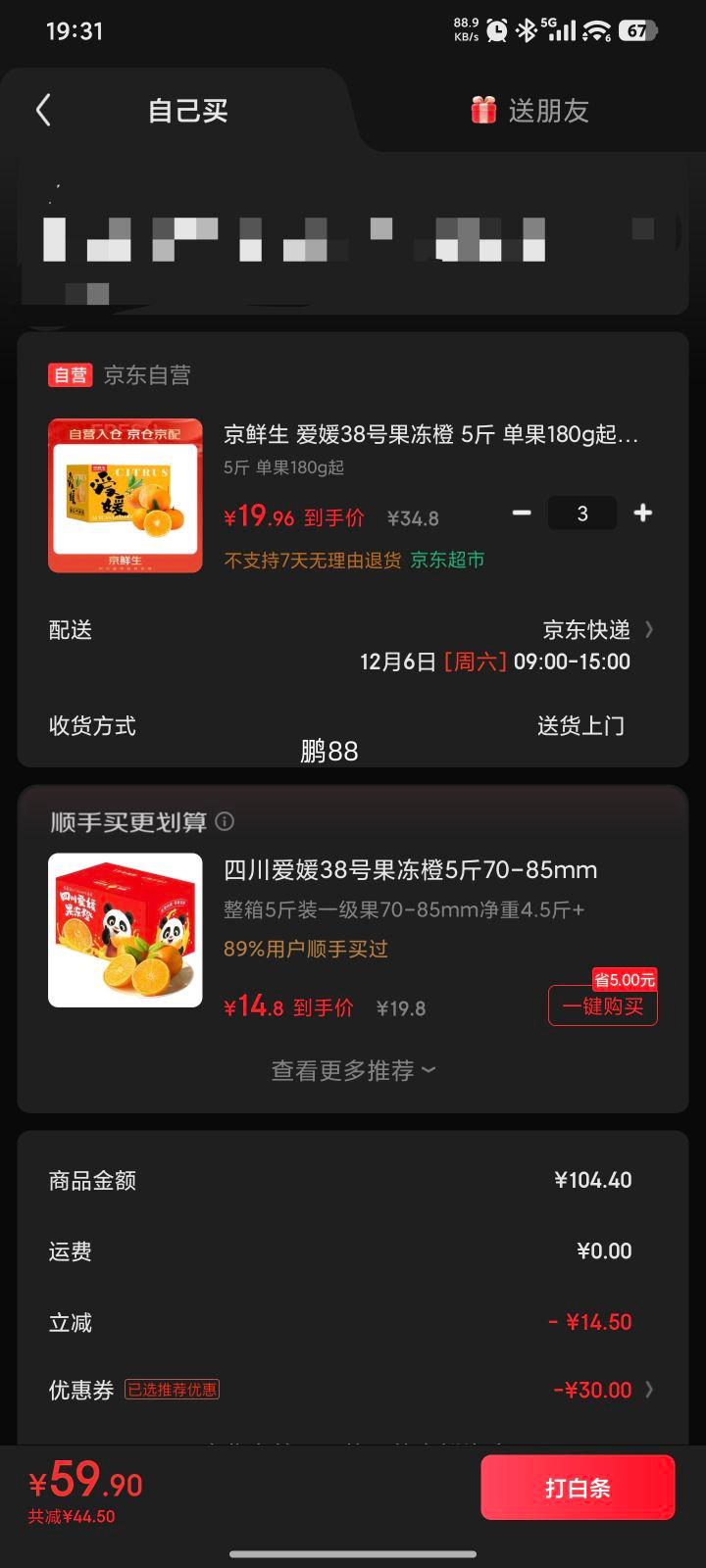The image size is (706, 1568).
Task: Tap the Bluetooth icon in status bar
Action: point(526,30)
